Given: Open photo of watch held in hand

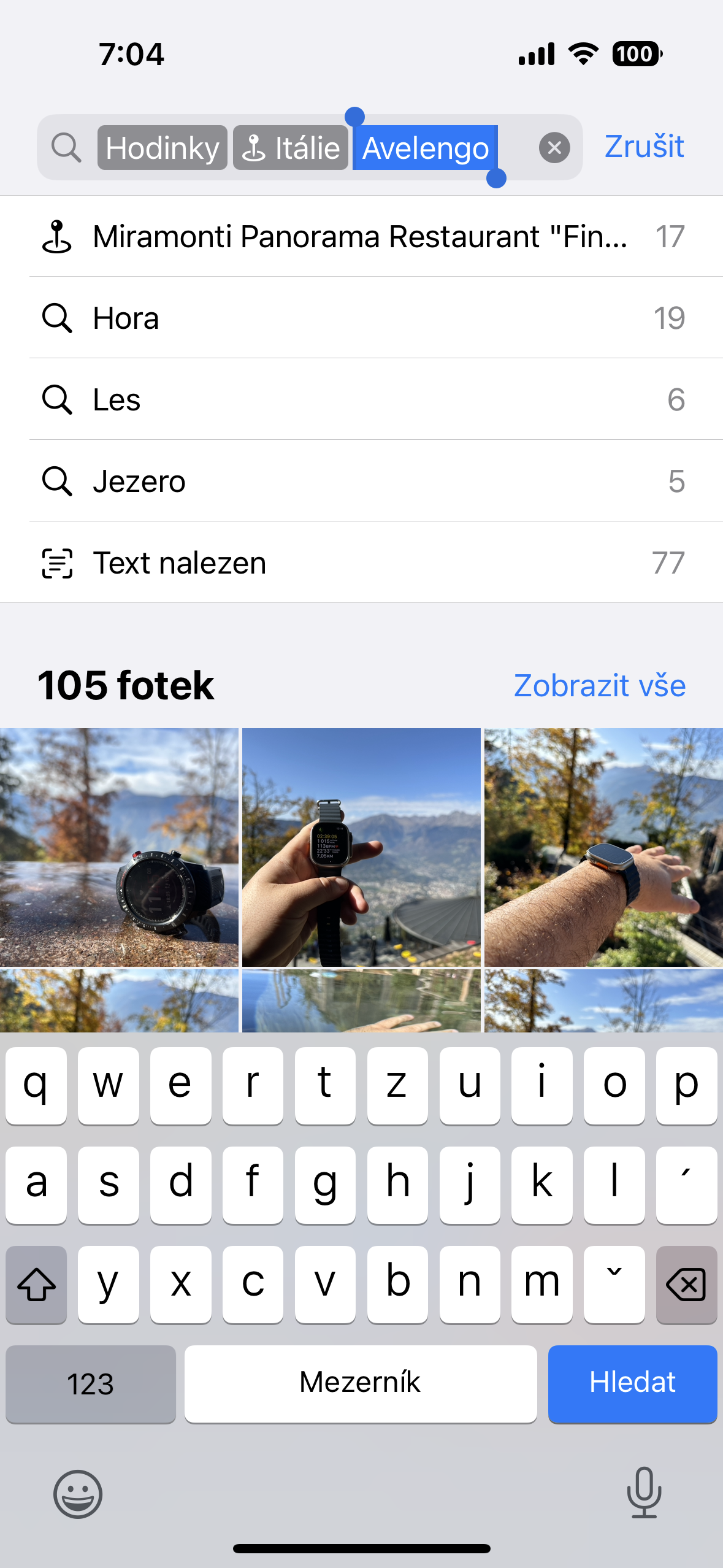Looking at the screenshot, I should point(361,847).
